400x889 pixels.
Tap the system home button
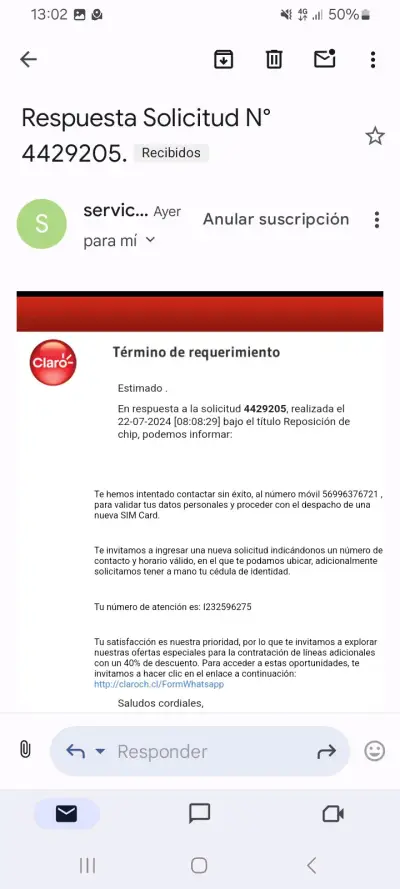coord(199,865)
